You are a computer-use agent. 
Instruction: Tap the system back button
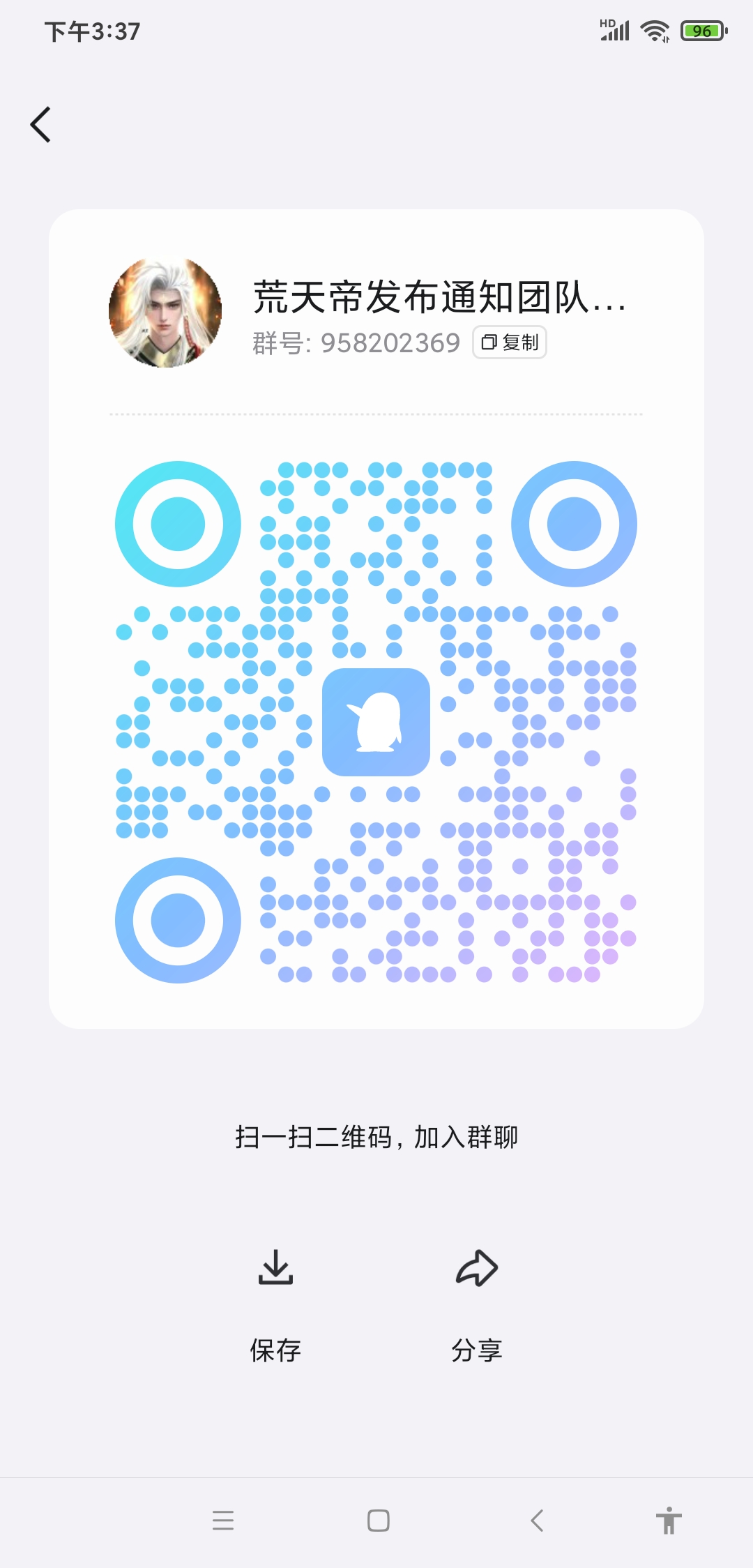[x=537, y=1520]
